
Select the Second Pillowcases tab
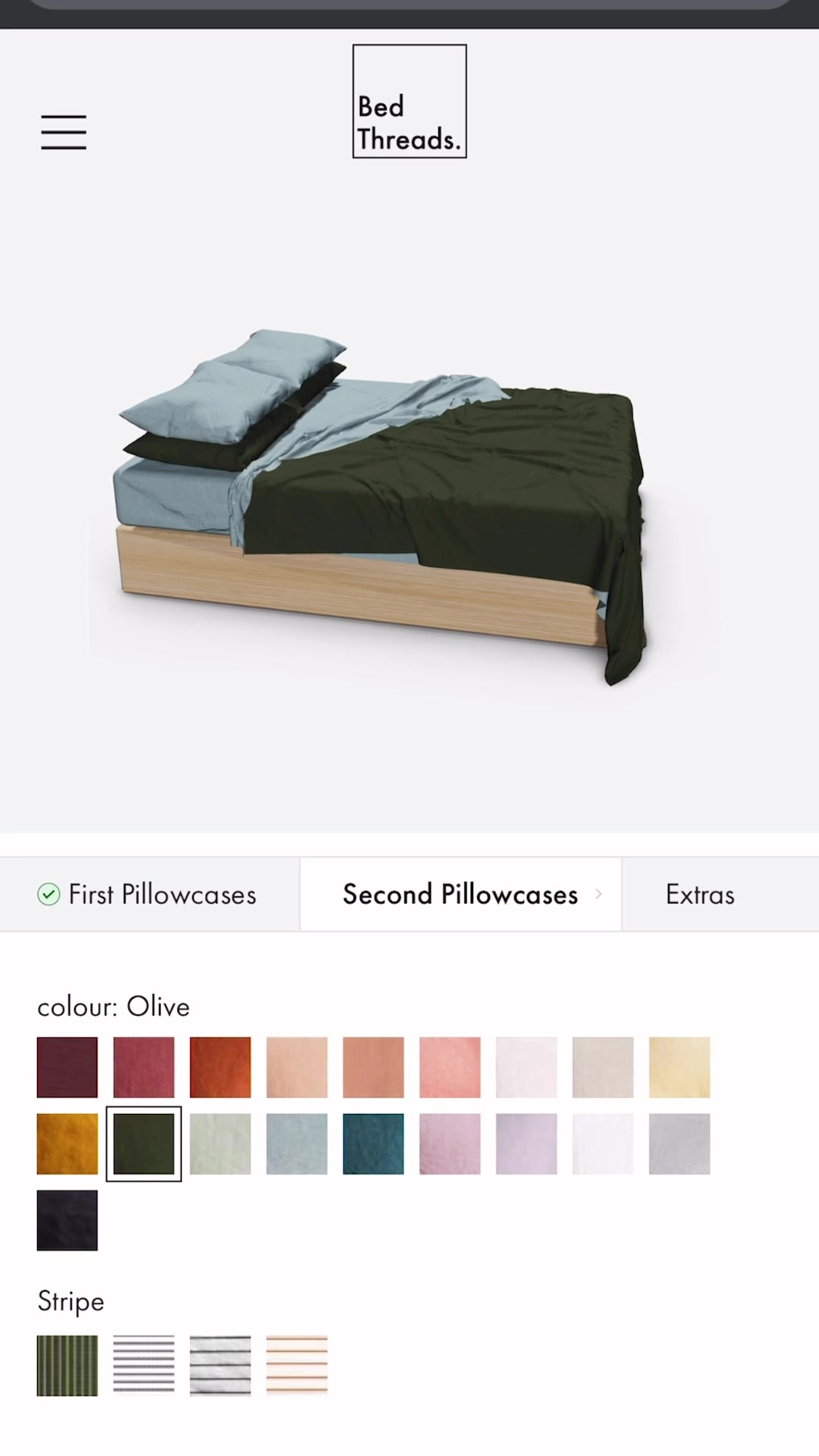(460, 895)
